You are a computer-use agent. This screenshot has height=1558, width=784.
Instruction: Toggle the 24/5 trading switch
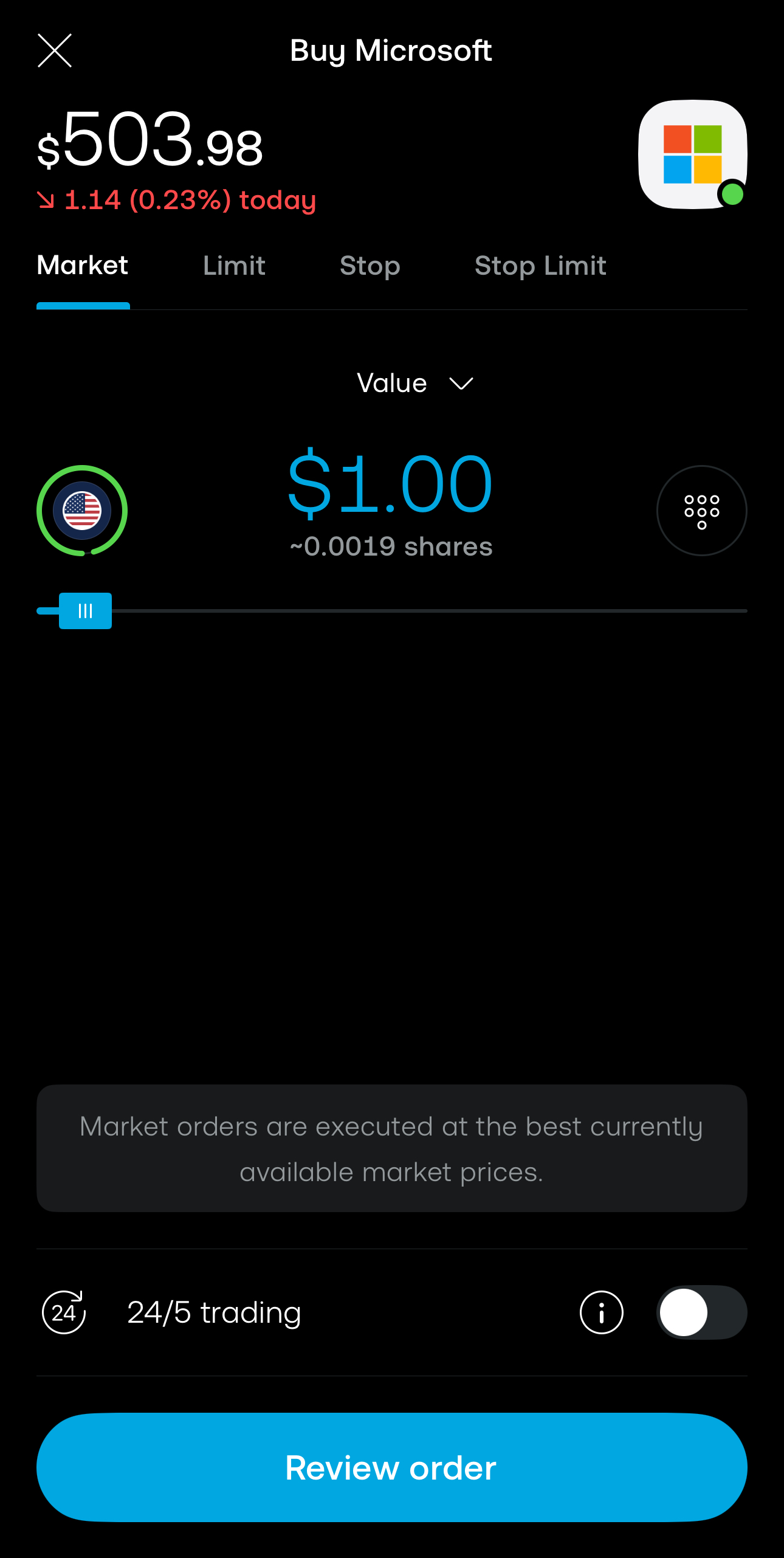point(701,1312)
